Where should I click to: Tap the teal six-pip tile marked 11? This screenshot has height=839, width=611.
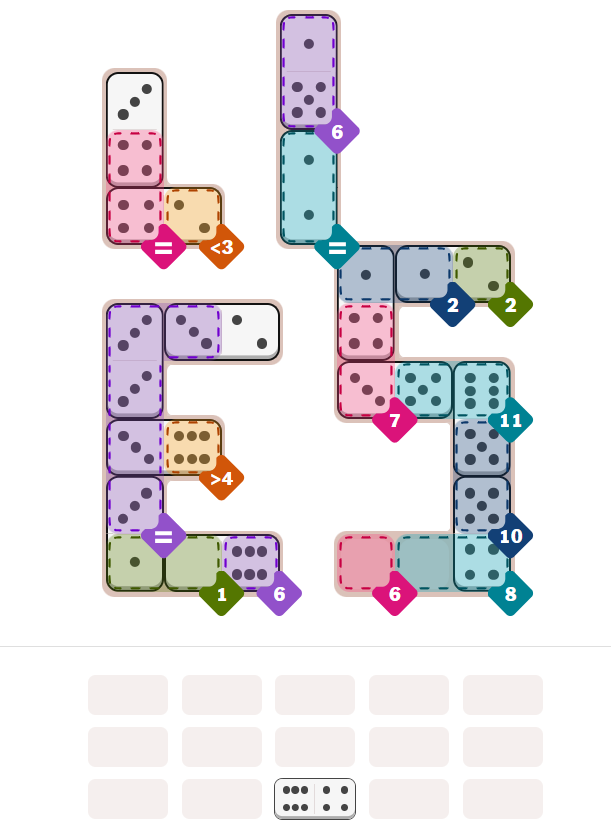[x=481, y=390]
